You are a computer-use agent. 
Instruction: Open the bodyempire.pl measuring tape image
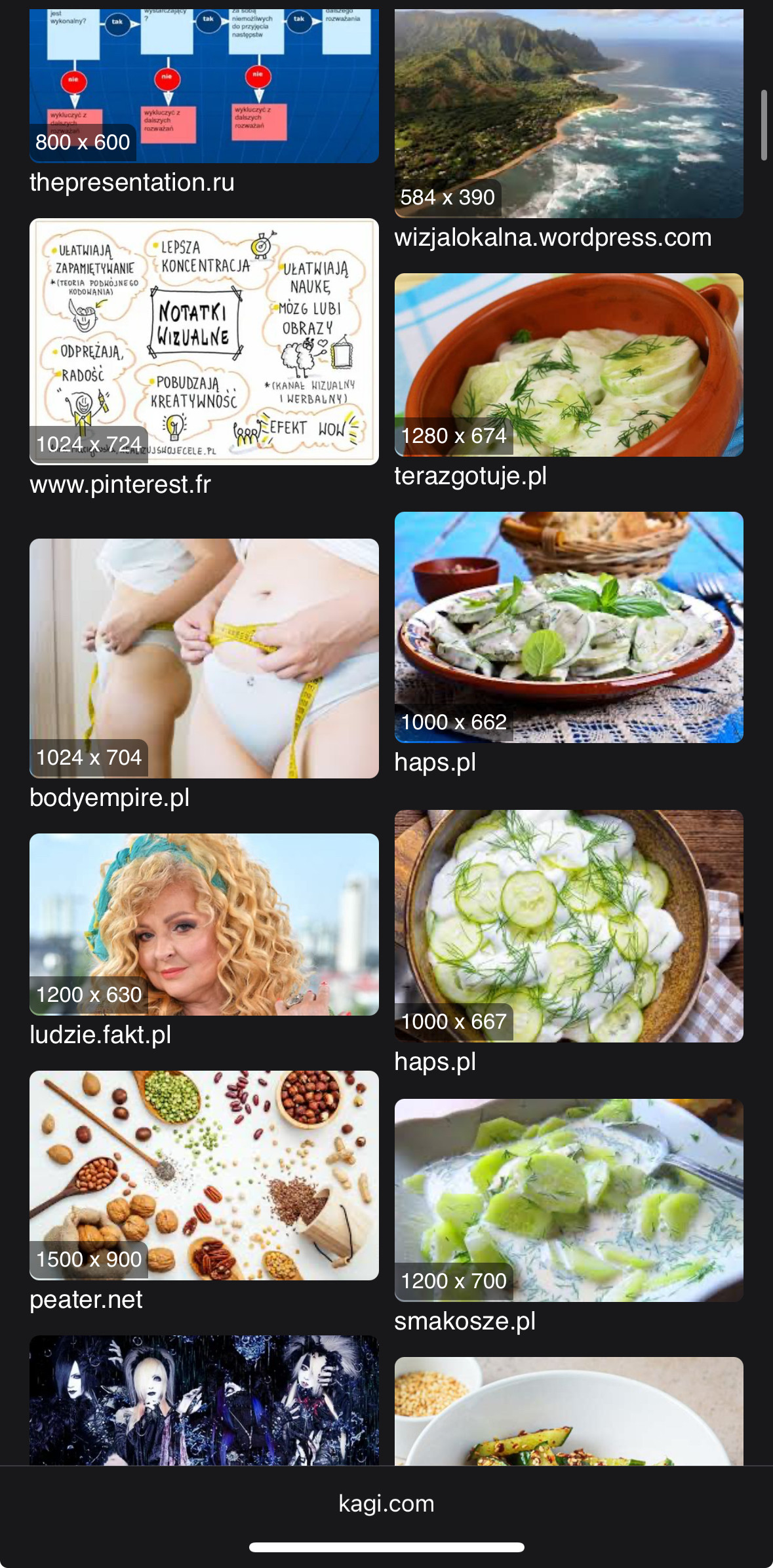tap(204, 658)
